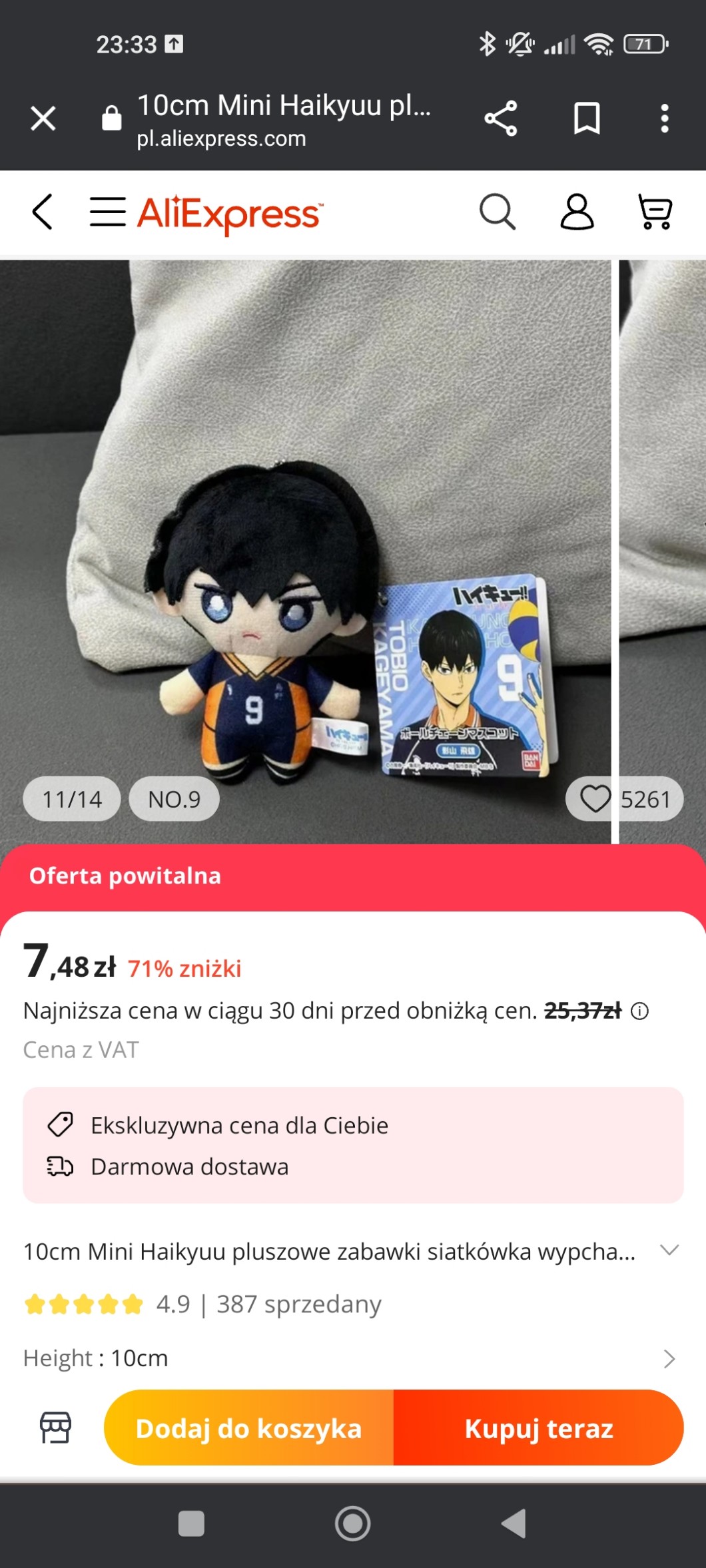Show info about the 25,37zł price
706x1568 pixels.
coord(640,1011)
